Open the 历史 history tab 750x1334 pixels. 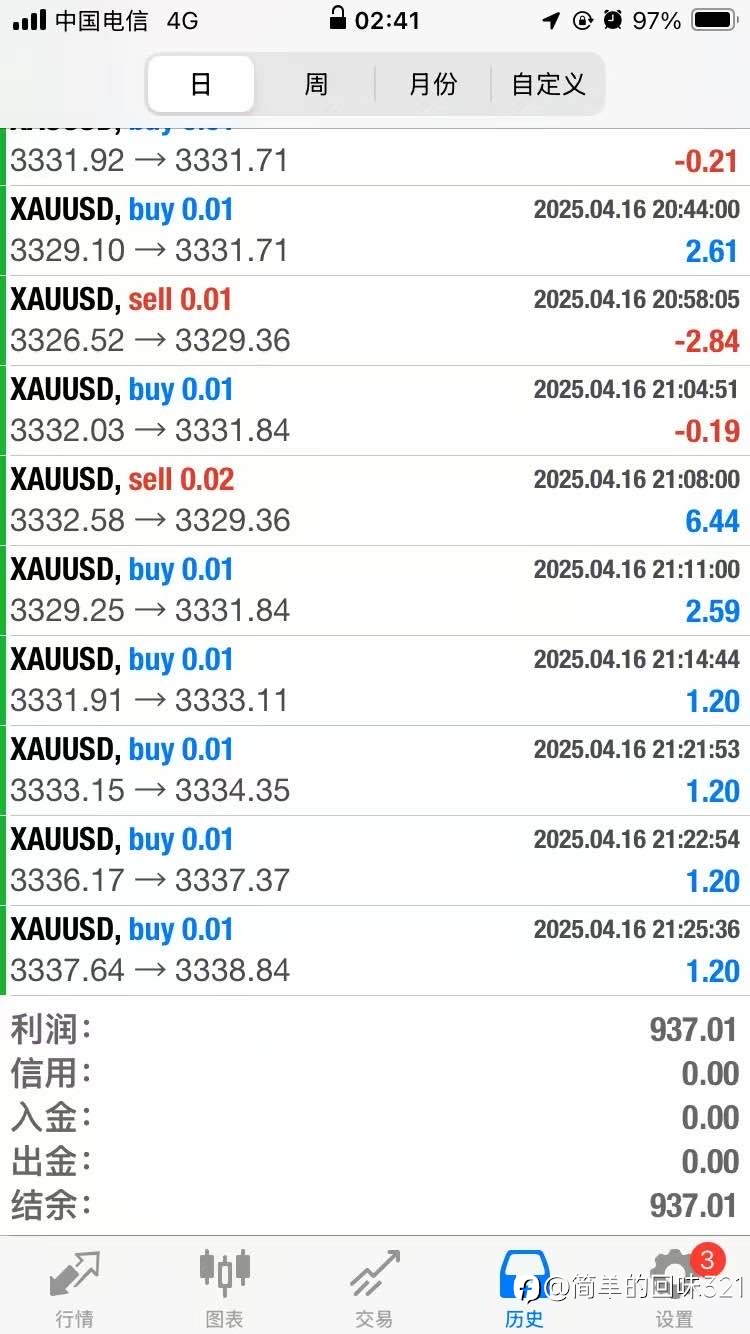tap(525, 1288)
